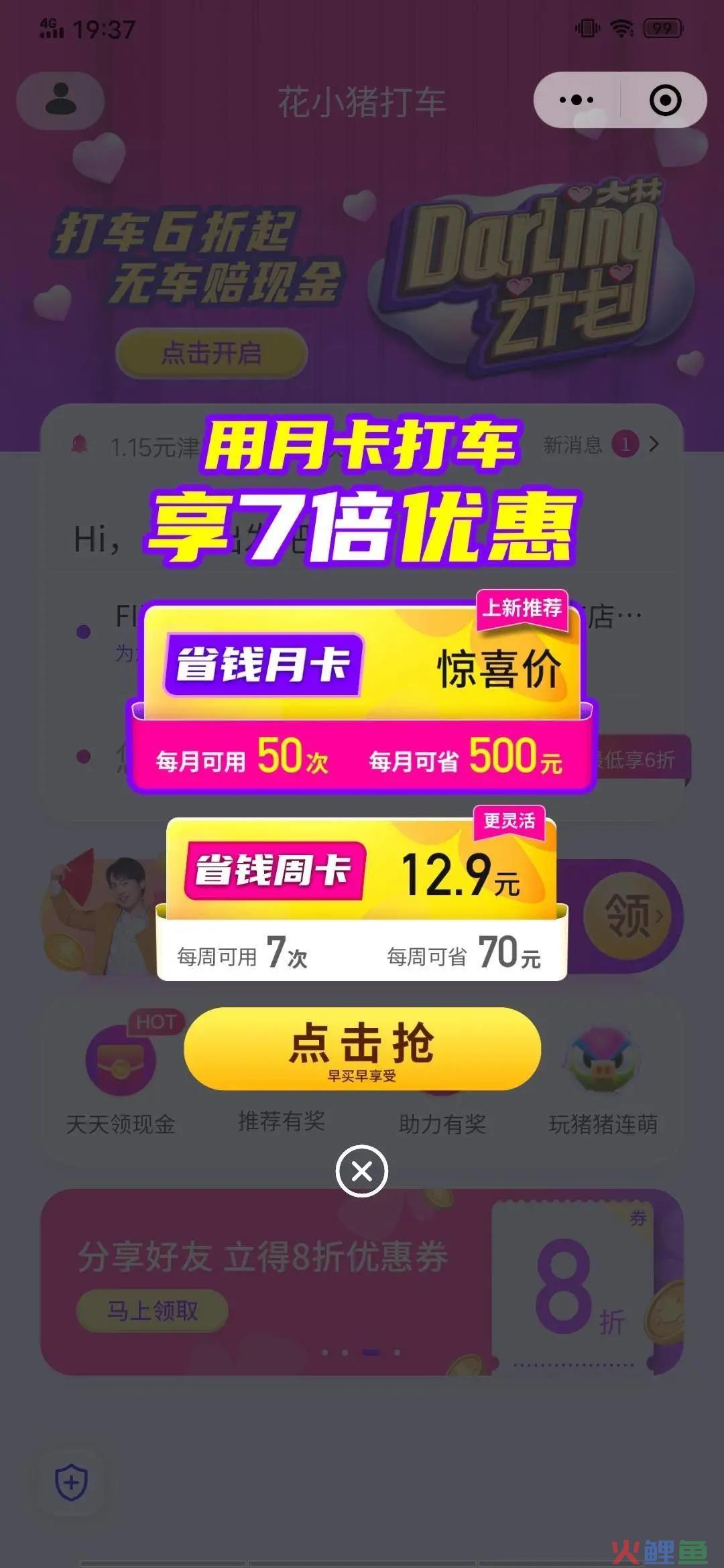The width and height of the screenshot is (724, 1568).
Task: Select the 省钱周卡 weekly card
Action: point(362,898)
